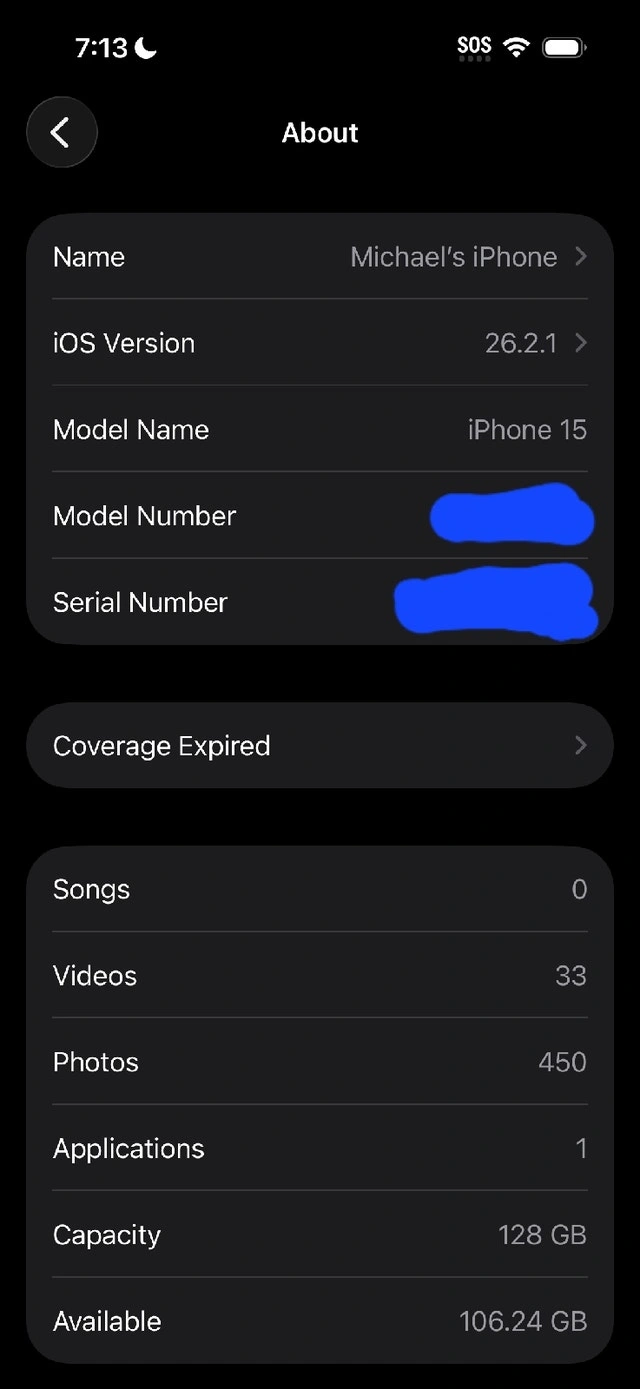Open the Name row to rename iPhone

[x=320, y=257]
